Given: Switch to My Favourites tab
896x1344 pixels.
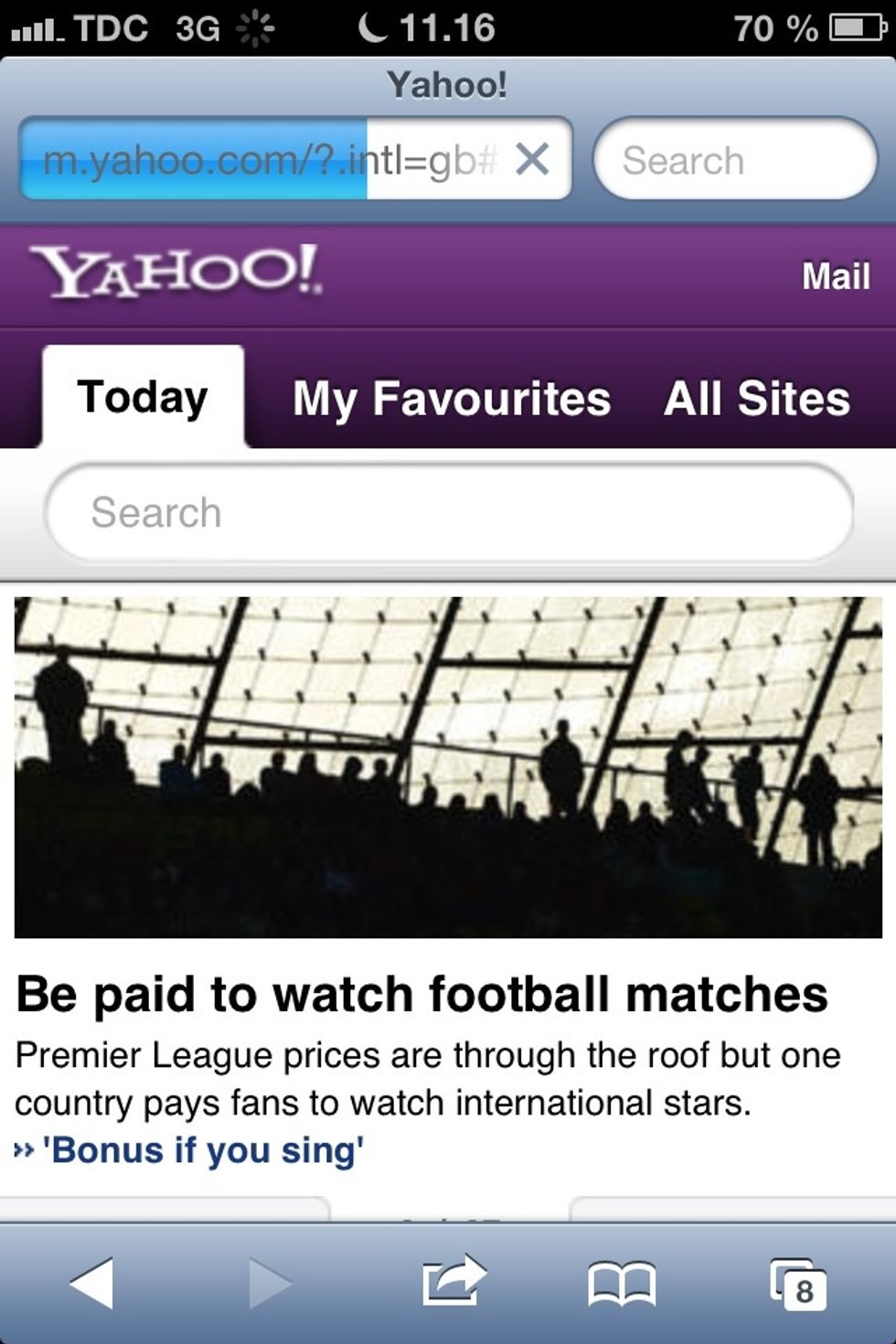Looking at the screenshot, I should pos(452,399).
